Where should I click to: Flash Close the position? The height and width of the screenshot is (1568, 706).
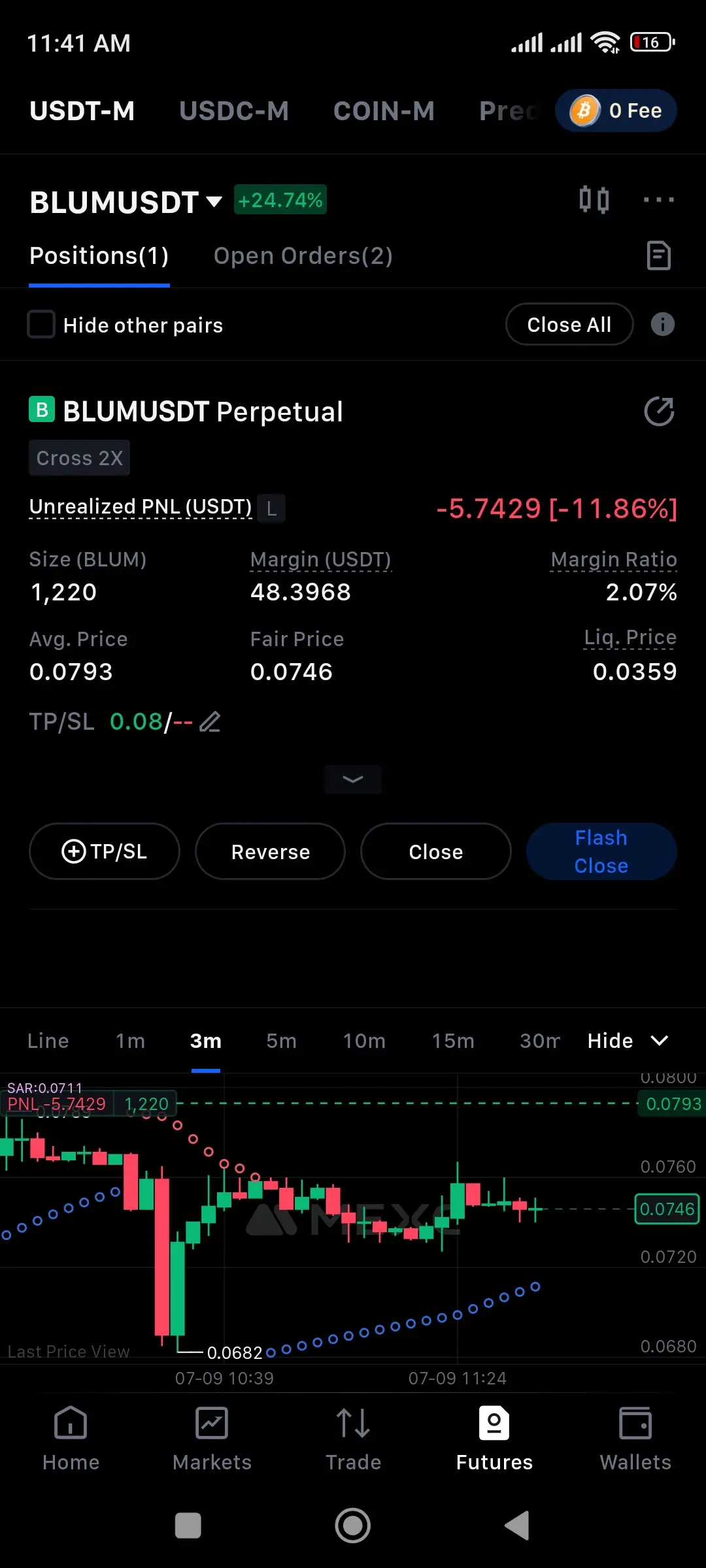pyautogui.click(x=601, y=851)
